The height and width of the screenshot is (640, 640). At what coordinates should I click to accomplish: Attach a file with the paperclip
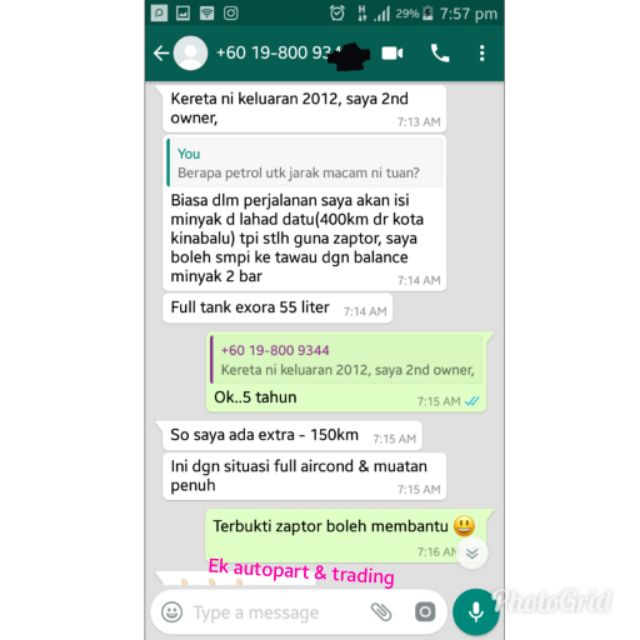pyautogui.click(x=381, y=612)
